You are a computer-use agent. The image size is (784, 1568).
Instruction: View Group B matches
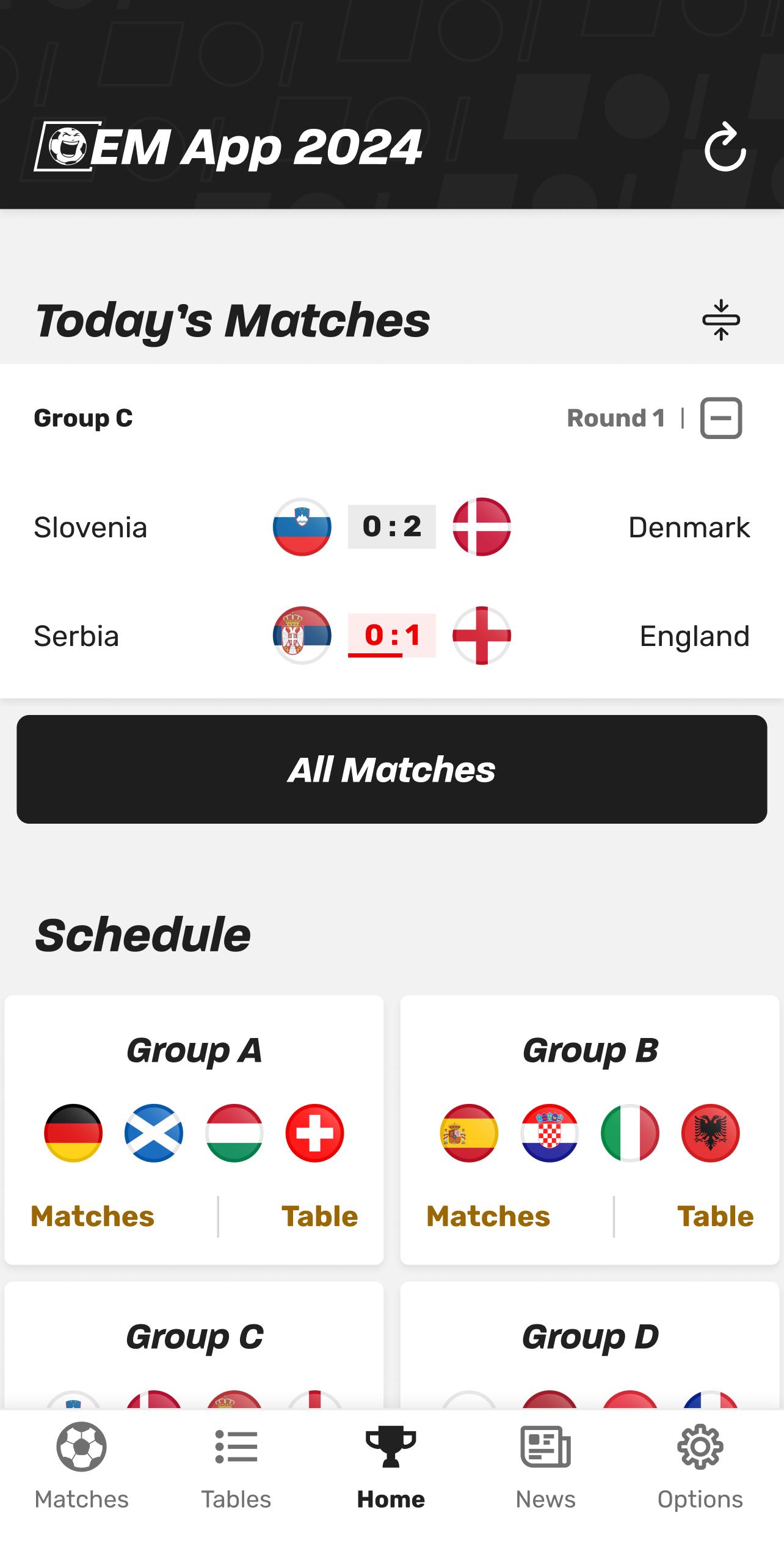pos(488,1216)
